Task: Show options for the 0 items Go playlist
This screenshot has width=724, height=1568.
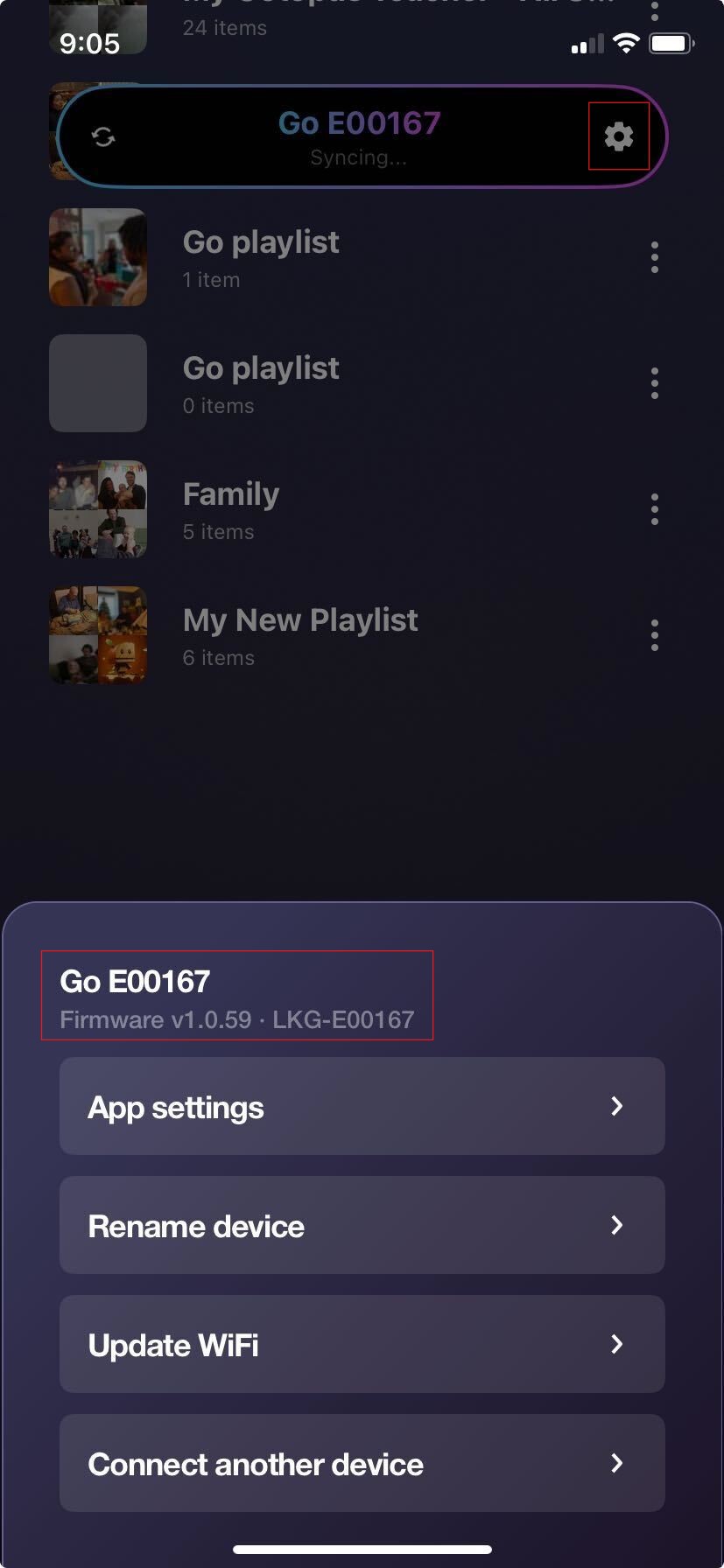Action: click(x=654, y=383)
